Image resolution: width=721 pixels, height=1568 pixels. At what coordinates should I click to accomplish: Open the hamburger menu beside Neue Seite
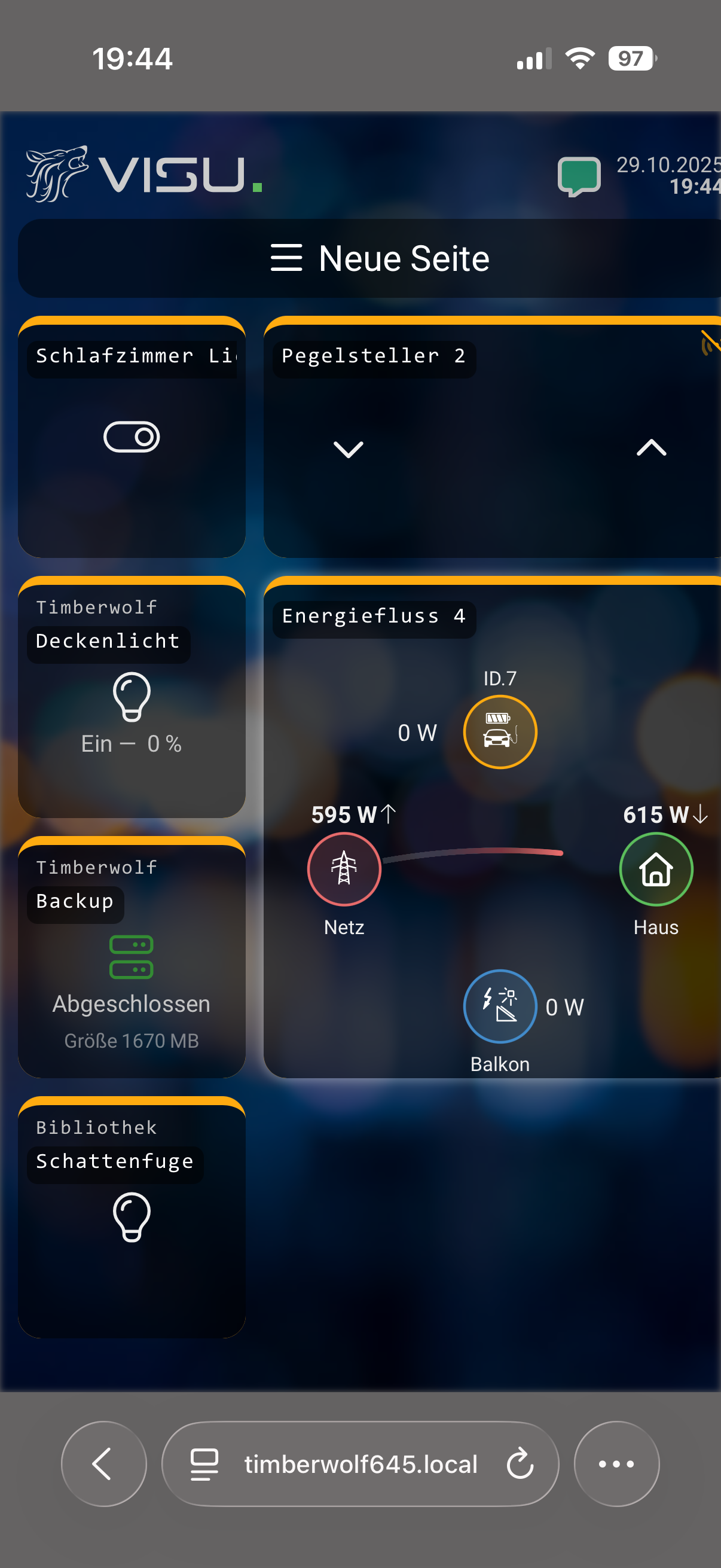286,258
